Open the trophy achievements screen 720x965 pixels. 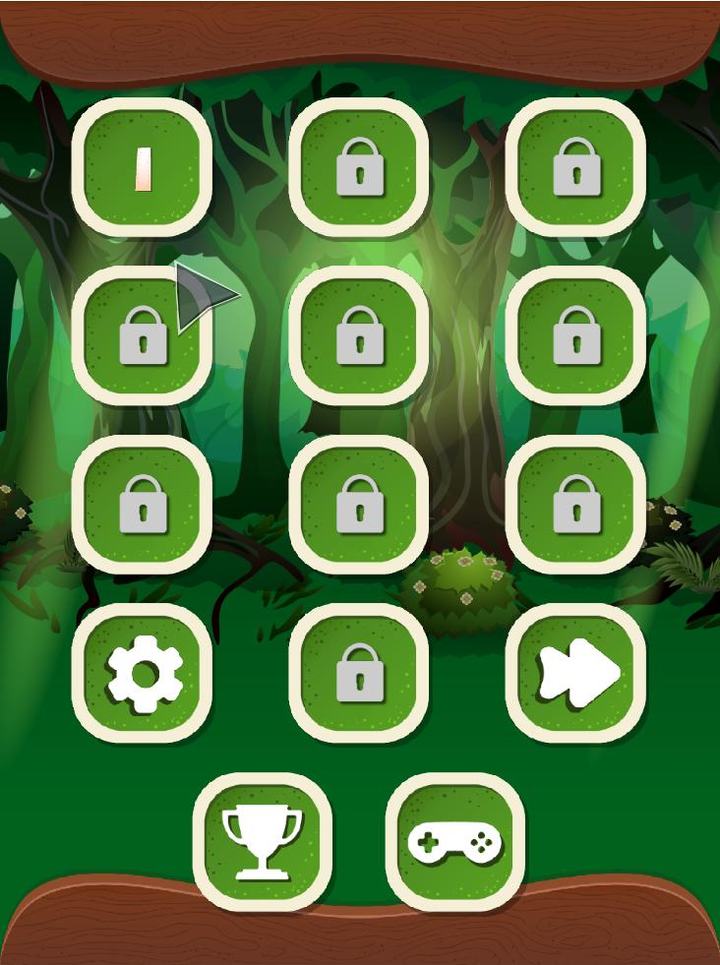point(260,840)
